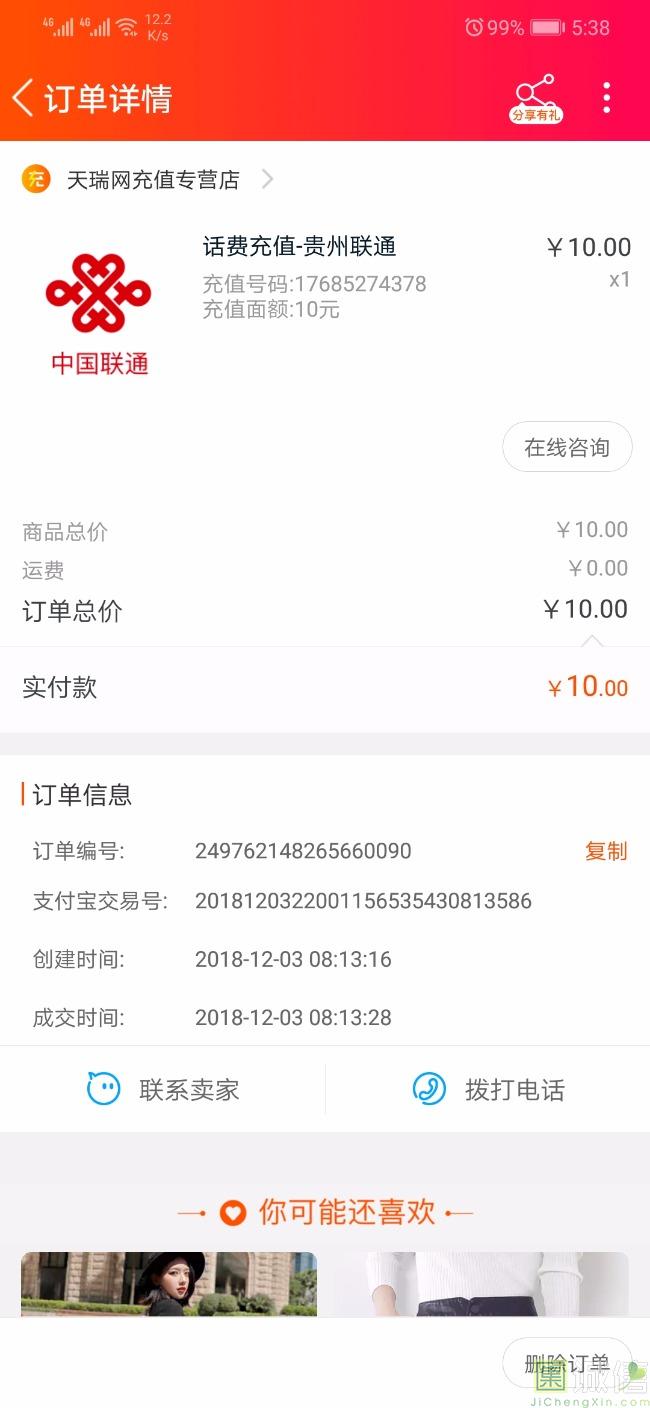Go back from the 订单详情 page
This screenshot has width=650, height=1408.
(x=24, y=98)
